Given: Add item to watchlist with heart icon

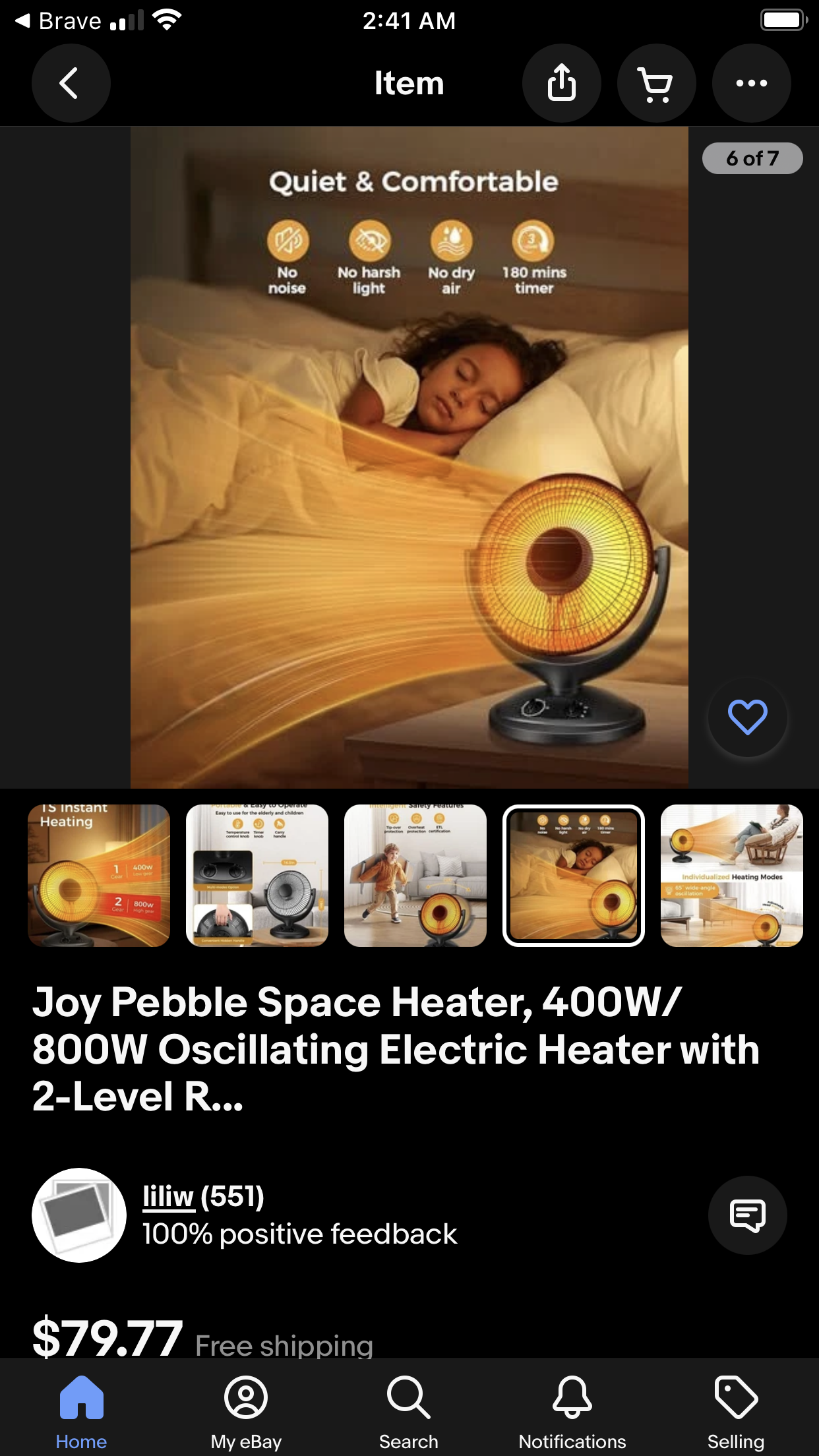Looking at the screenshot, I should click(747, 717).
